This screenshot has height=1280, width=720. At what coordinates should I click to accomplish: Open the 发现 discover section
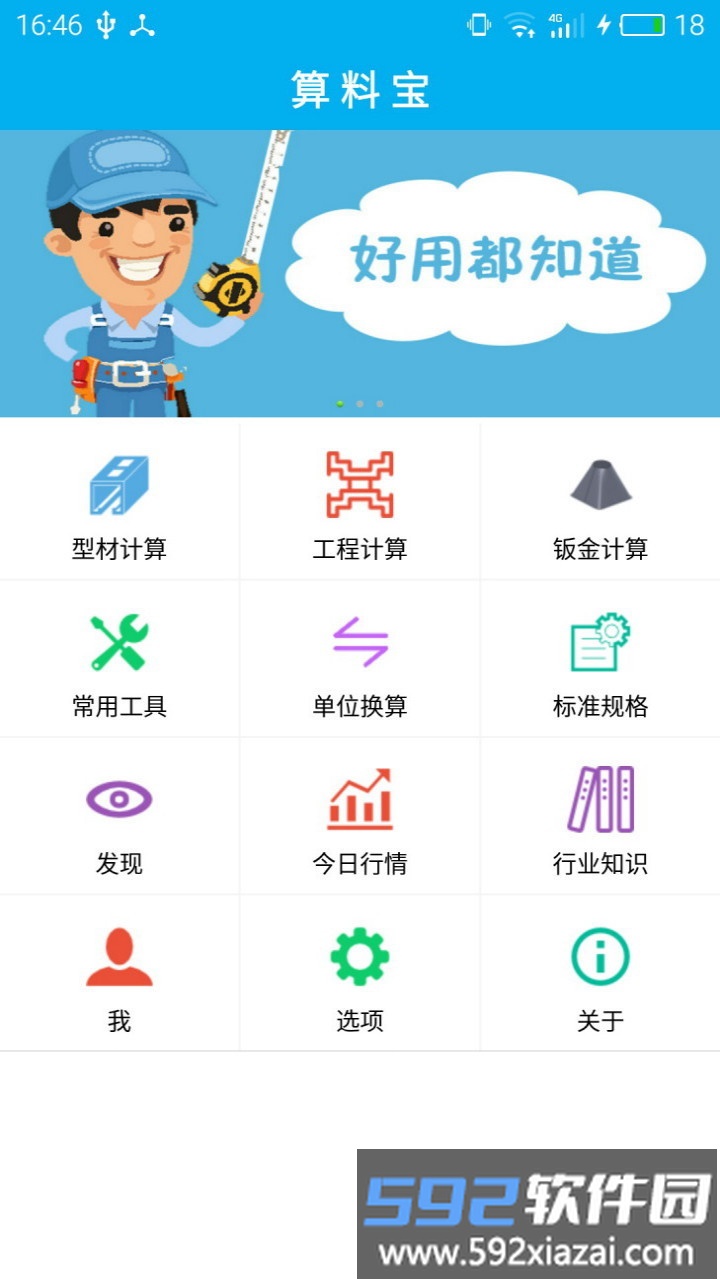coord(119,817)
